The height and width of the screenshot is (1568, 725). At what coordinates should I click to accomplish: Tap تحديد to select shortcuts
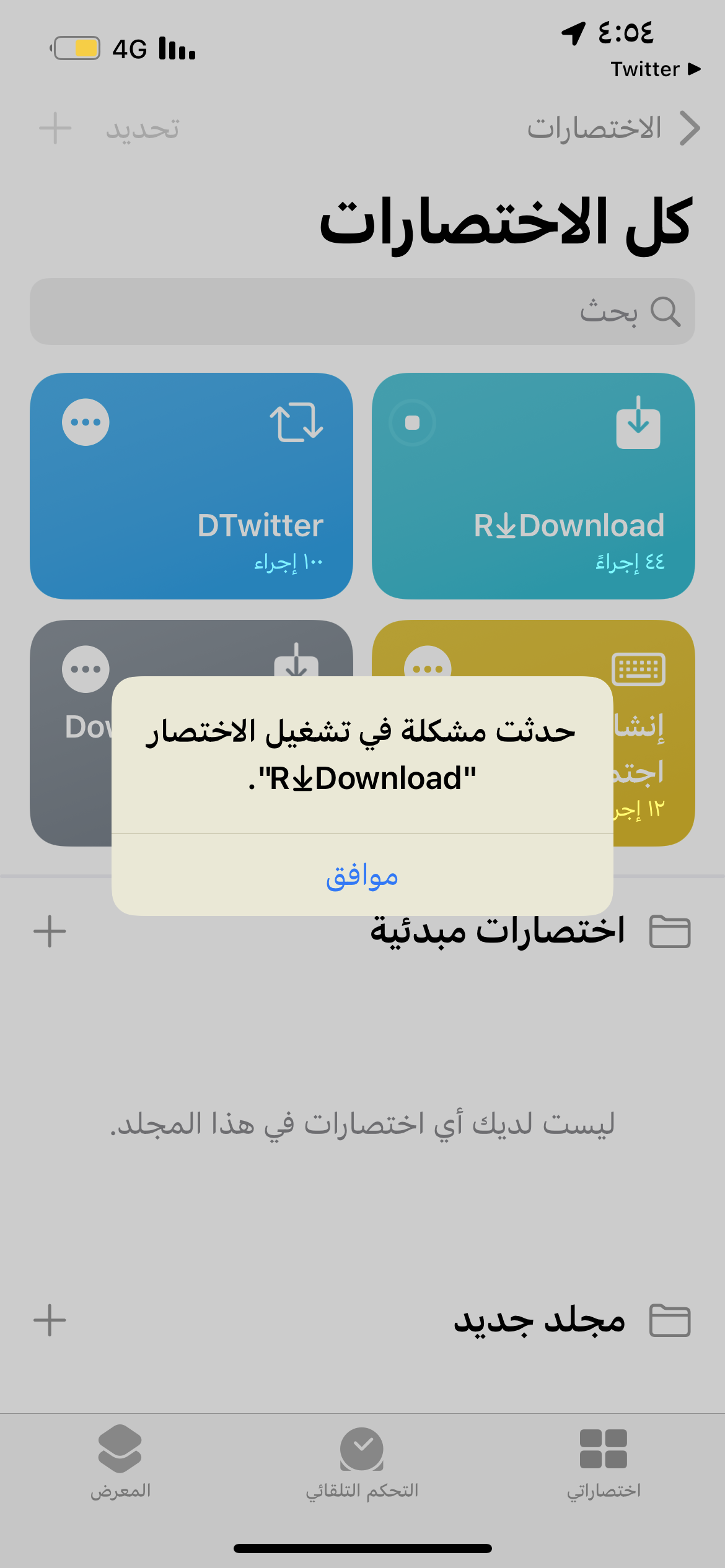pos(143,129)
